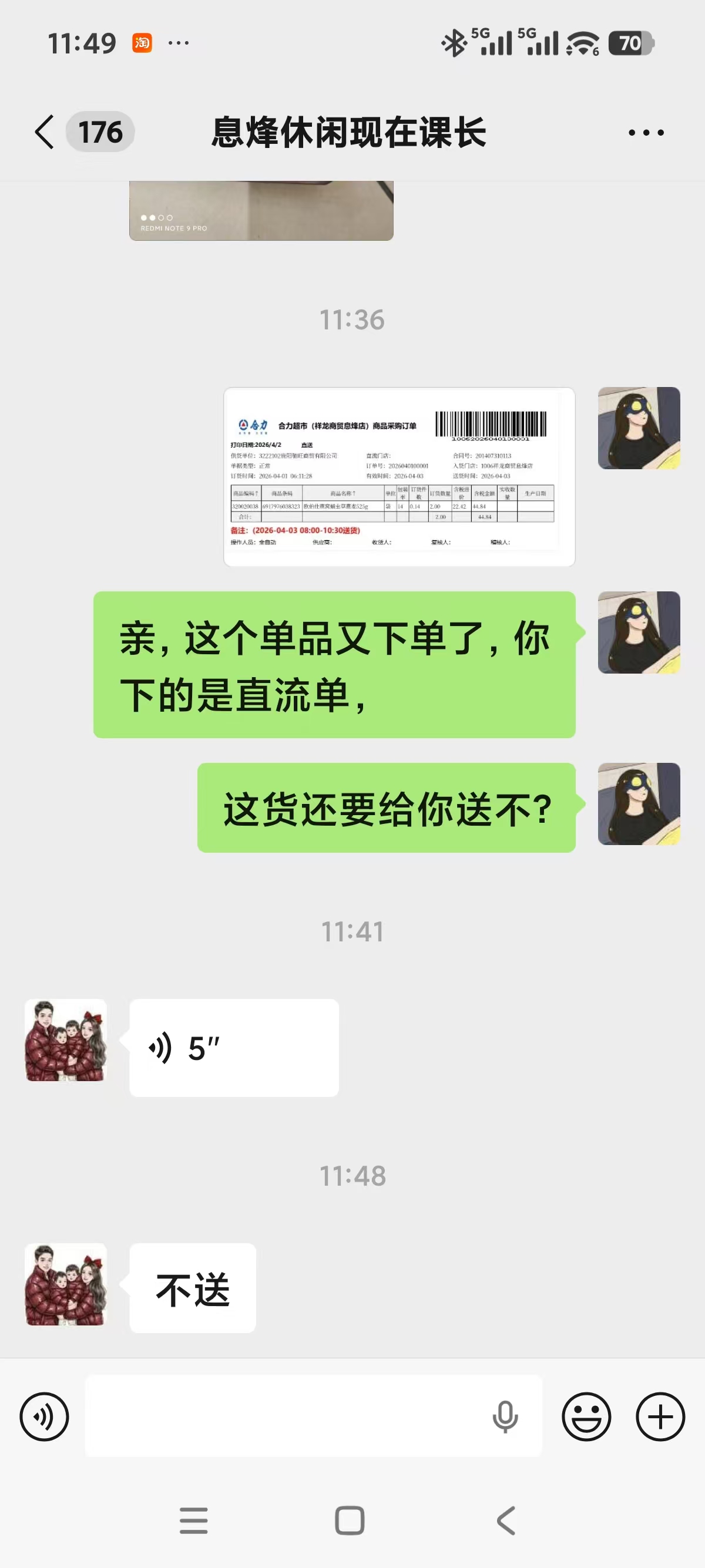
Task: Open the partially visible photo at top
Action: 261,211
